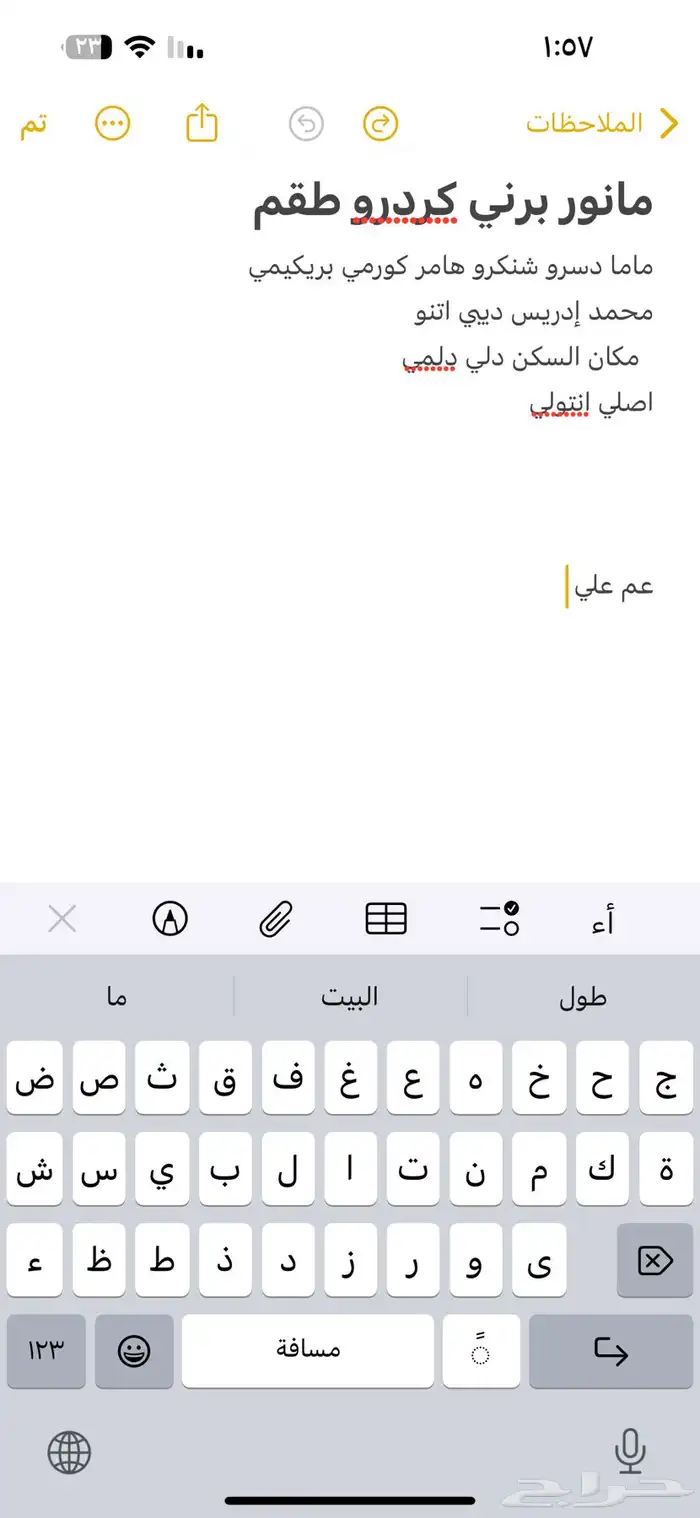This screenshot has width=700, height=1518.
Task: Choose the suggestion البيت
Action: 350,997
